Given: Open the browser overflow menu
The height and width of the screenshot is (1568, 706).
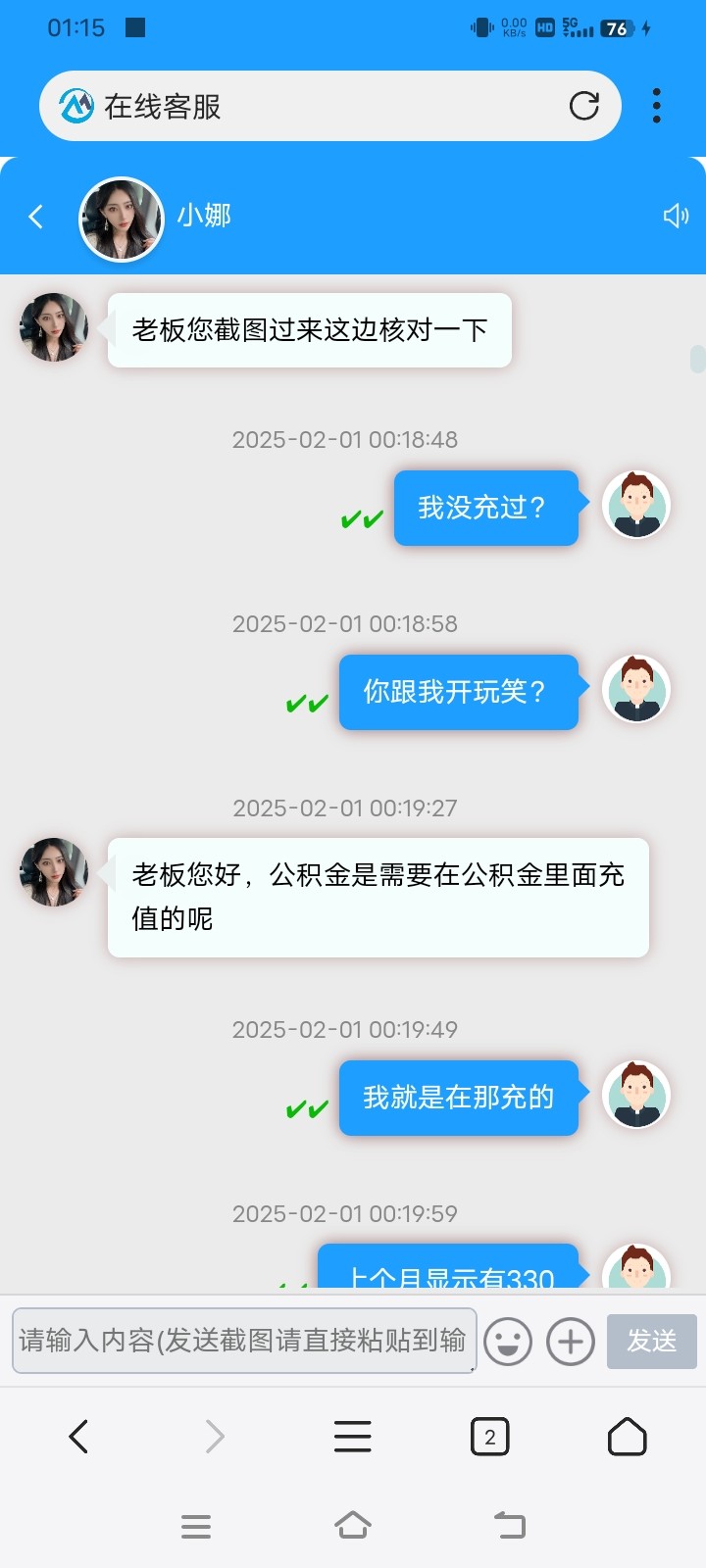Looking at the screenshot, I should pyautogui.click(x=656, y=106).
